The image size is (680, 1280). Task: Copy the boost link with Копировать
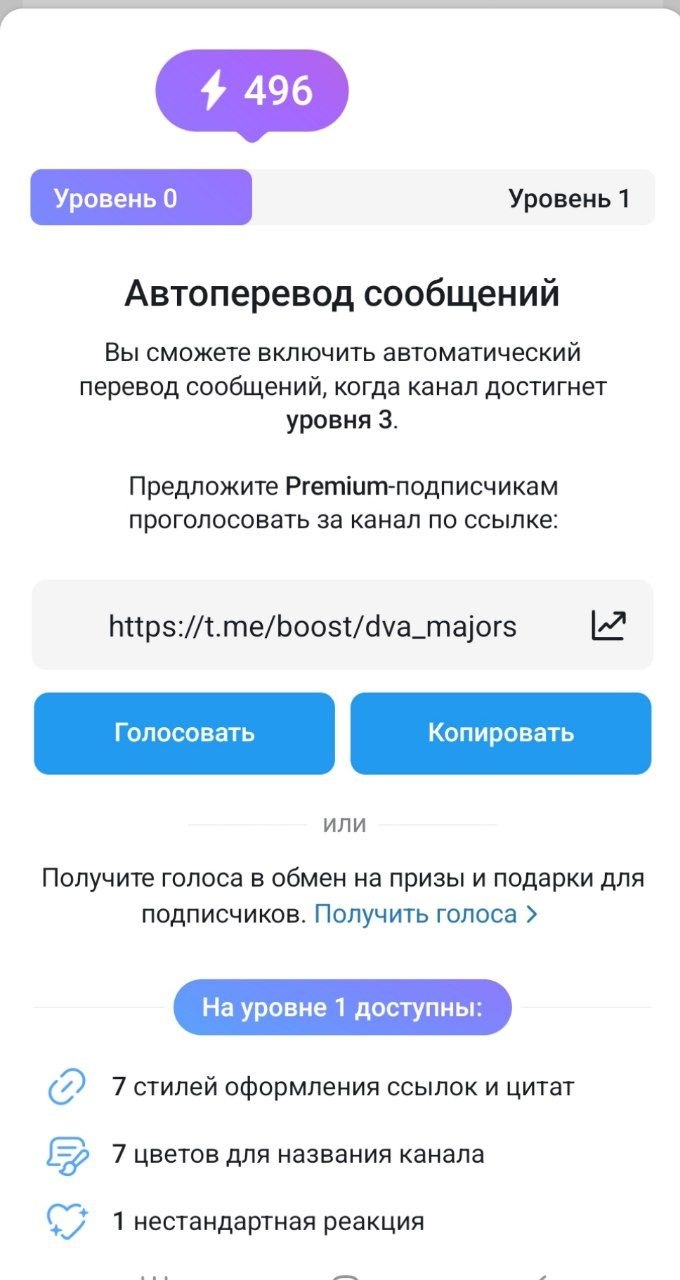(x=500, y=733)
